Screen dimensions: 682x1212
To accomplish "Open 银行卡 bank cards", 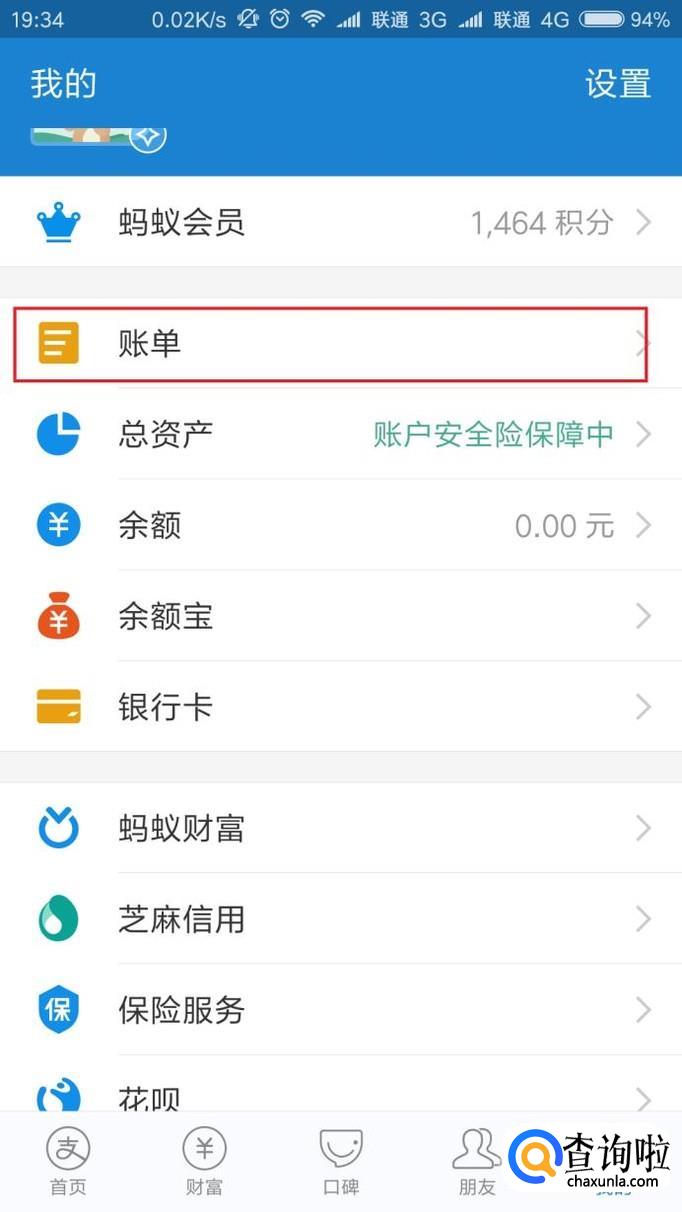I will (340, 707).
